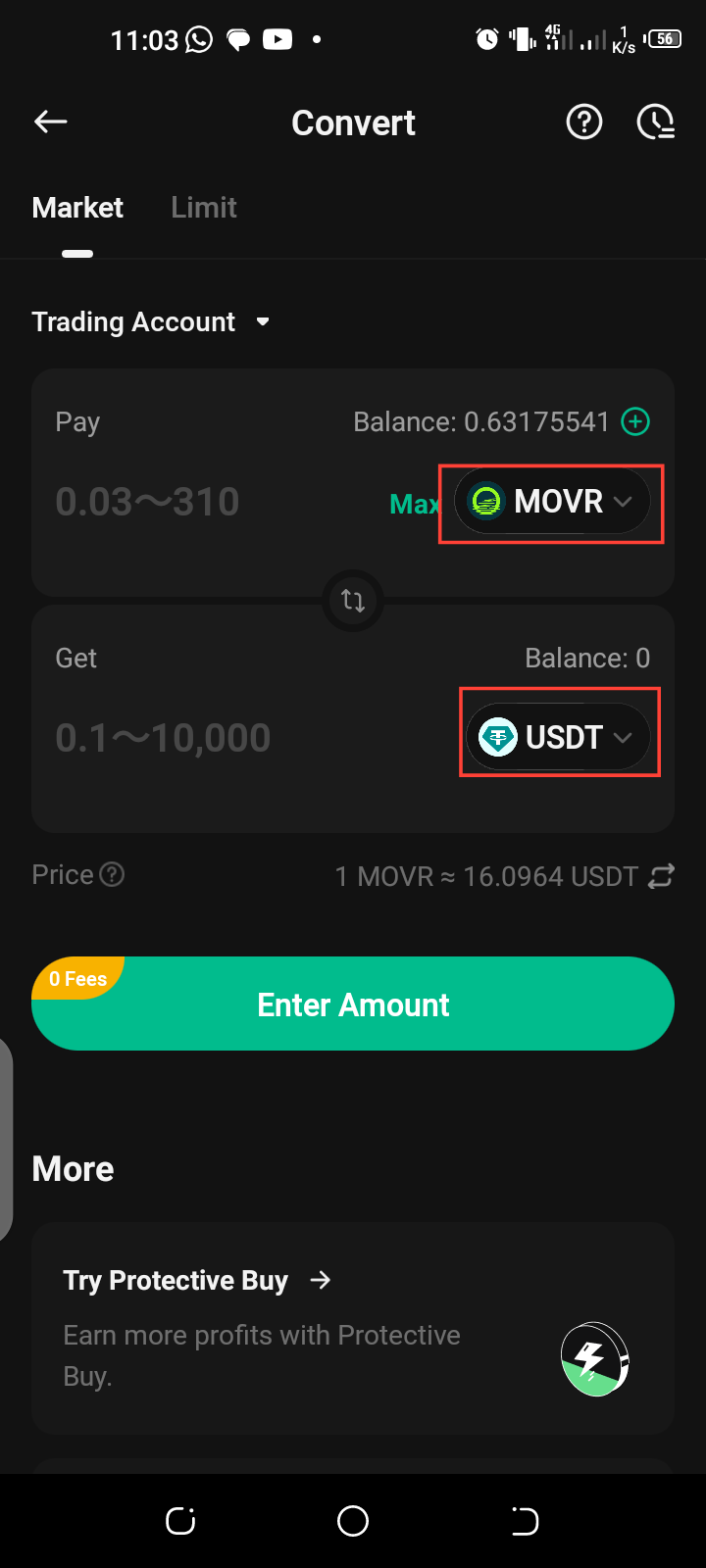Go back from the Convert screen

[51, 122]
